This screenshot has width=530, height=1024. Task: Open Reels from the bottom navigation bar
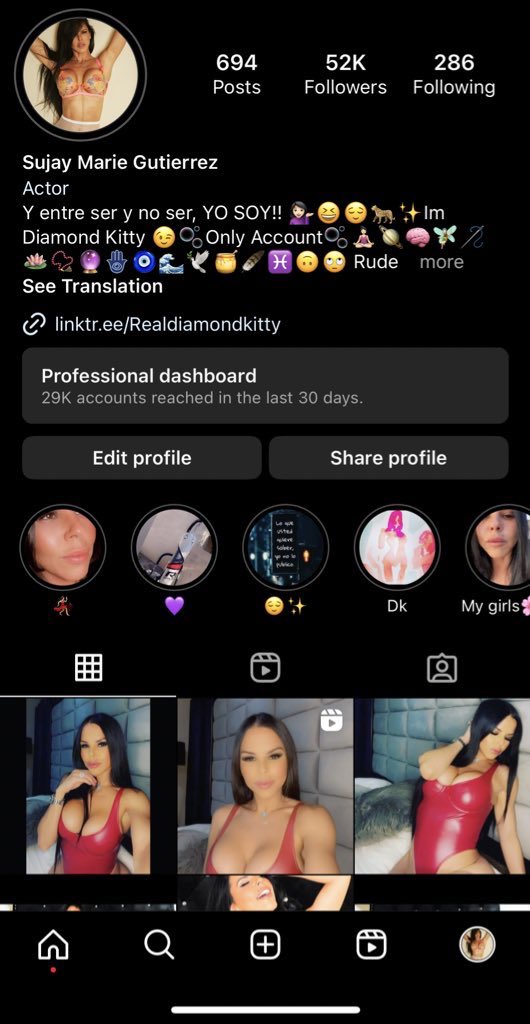pyautogui.click(x=371, y=945)
